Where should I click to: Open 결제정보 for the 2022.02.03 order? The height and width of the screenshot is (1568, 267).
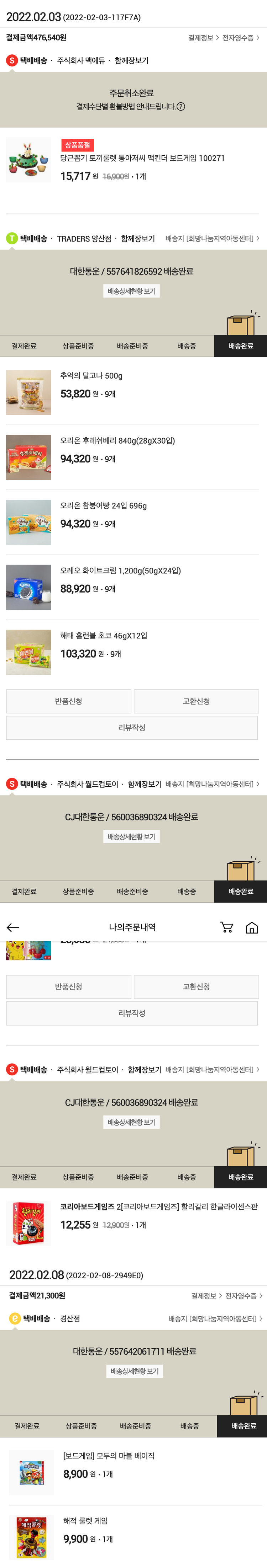pos(203,38)
